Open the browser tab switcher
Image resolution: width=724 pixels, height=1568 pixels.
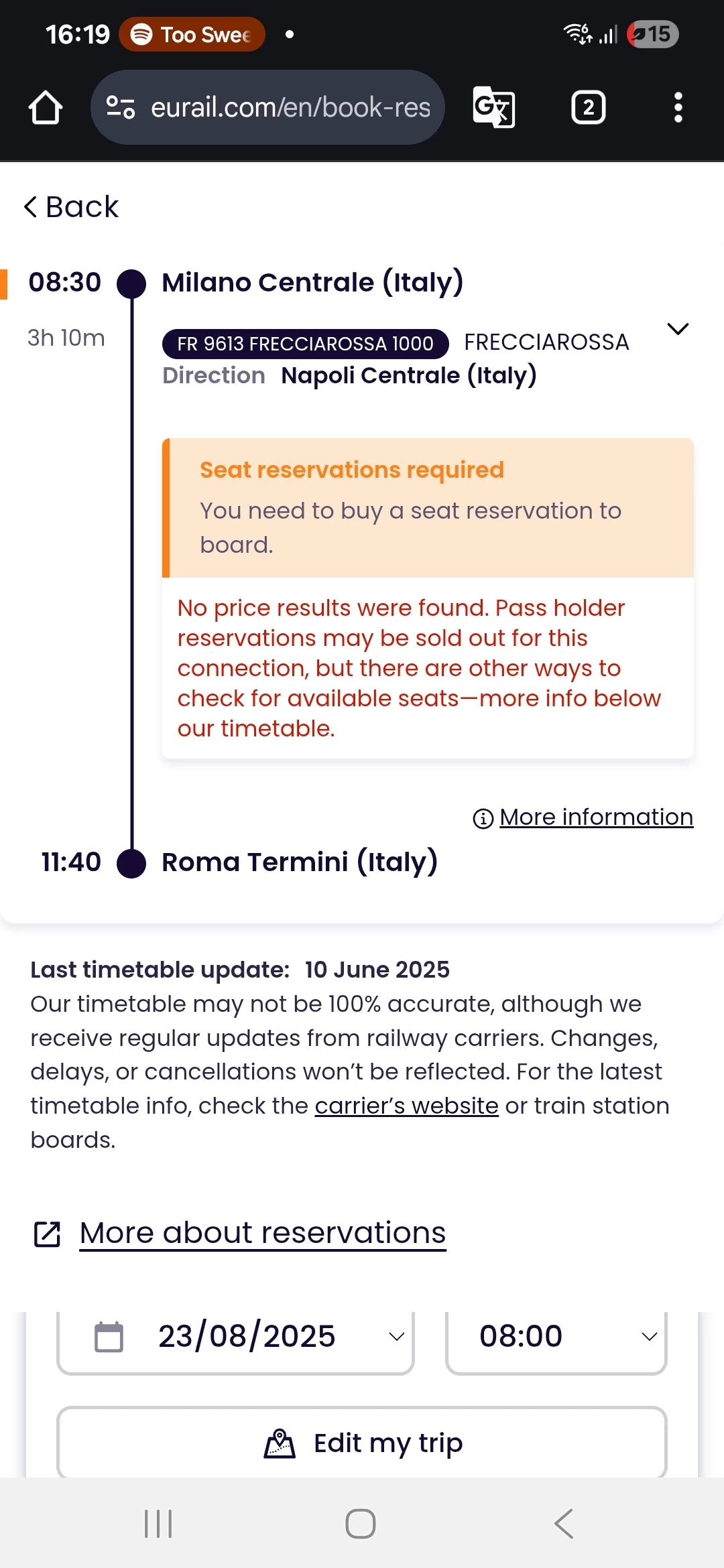point(589,107)
